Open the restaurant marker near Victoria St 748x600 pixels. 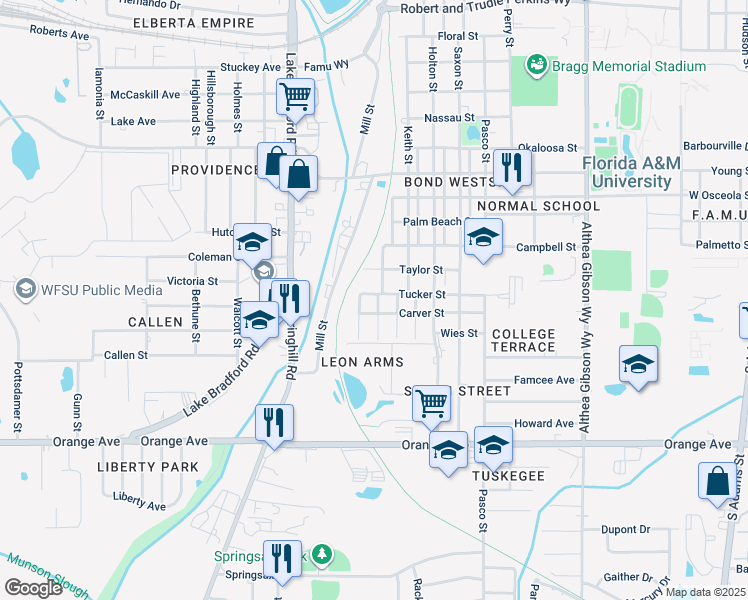click(x=291, y=300)
